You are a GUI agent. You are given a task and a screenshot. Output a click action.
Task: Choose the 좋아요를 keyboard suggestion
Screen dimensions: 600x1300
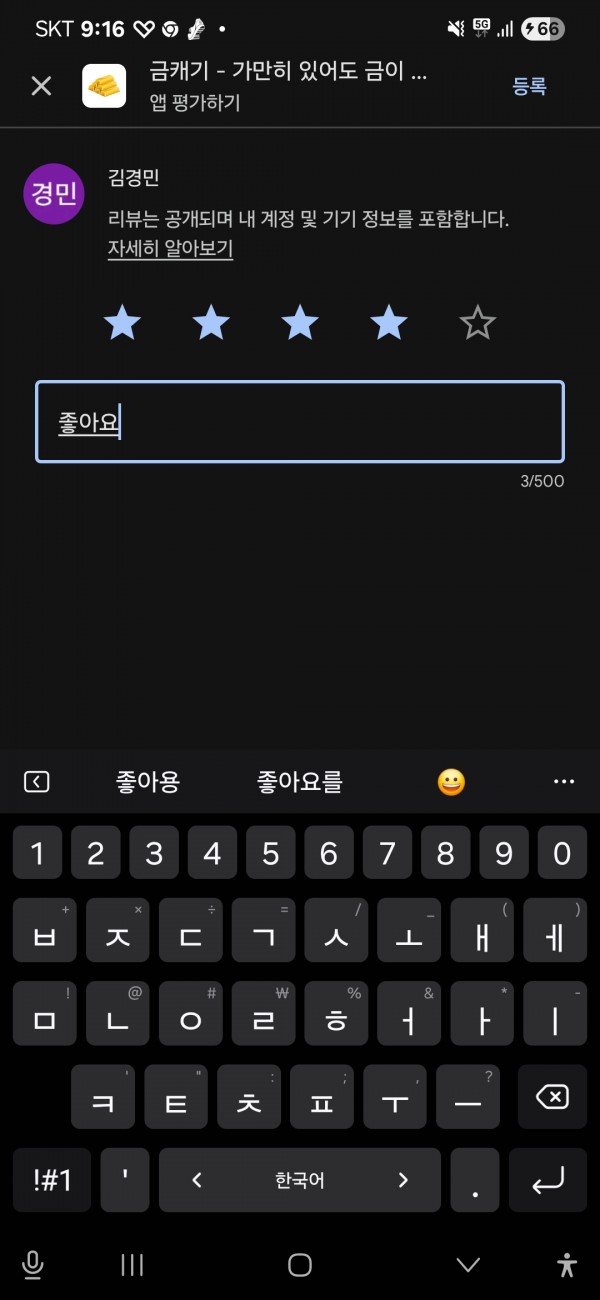pyautogui.click(x=300, y=781)
